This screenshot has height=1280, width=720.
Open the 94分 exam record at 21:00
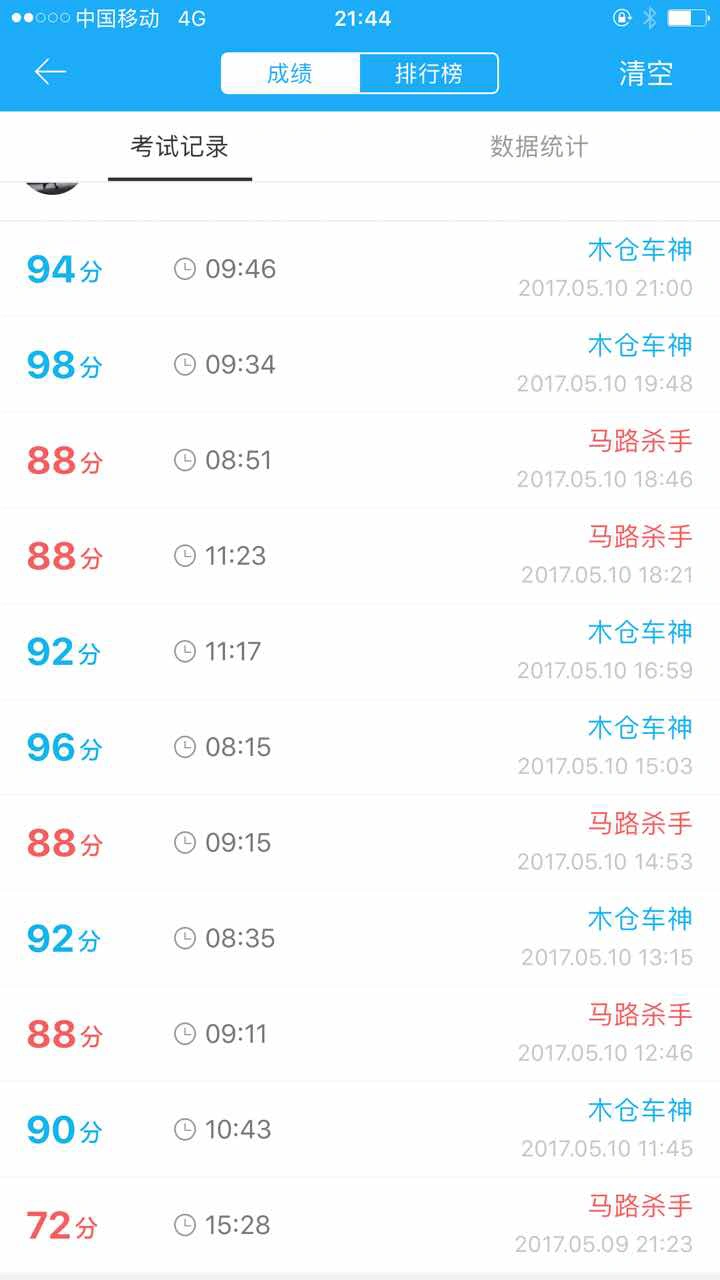360,269
